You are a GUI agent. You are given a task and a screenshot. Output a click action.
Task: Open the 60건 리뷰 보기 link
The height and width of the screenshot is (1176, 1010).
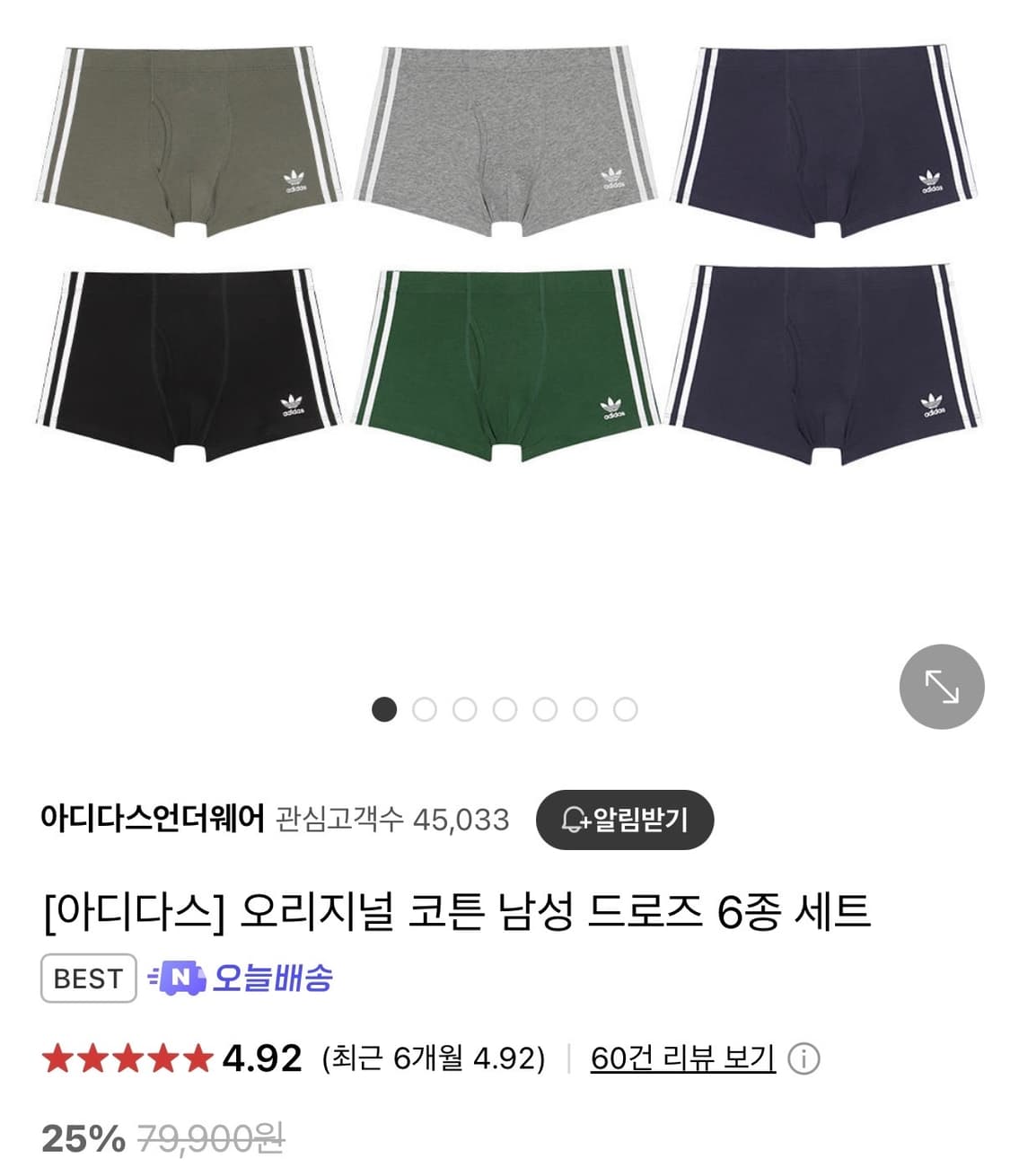[x=681, y=1058]
